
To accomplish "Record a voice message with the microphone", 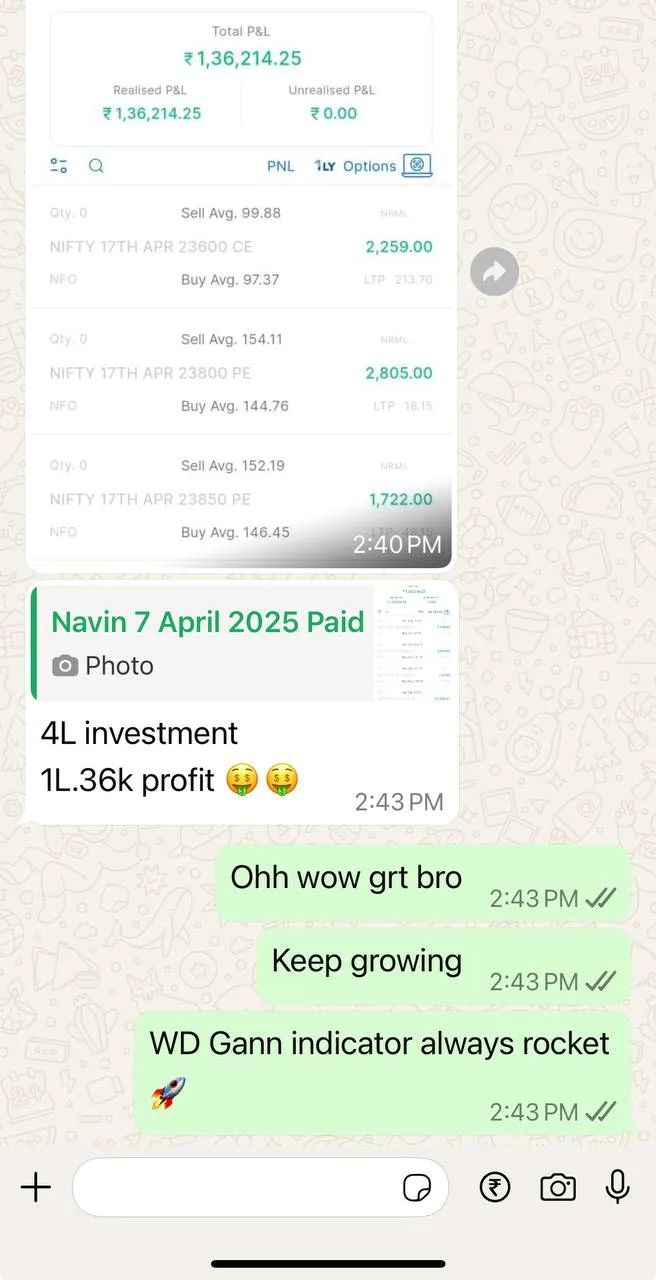I will (618, 1187).
